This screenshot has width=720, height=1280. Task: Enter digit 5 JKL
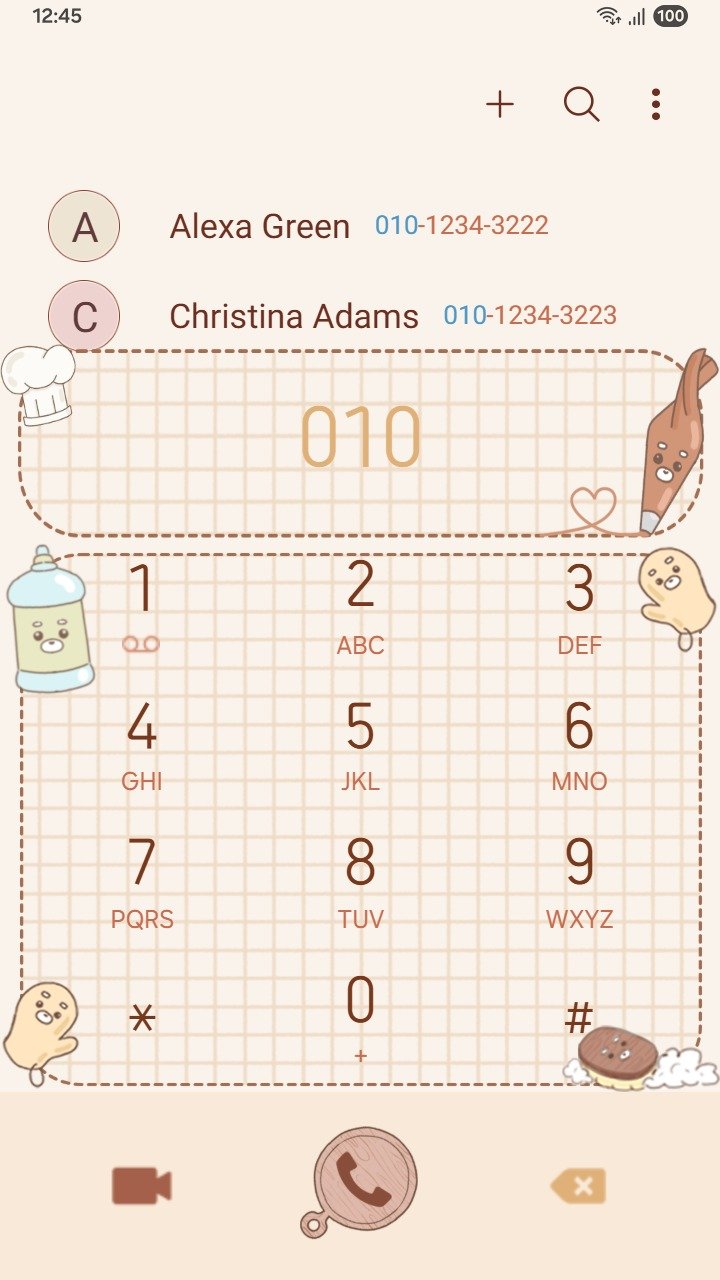coord(360,744)
